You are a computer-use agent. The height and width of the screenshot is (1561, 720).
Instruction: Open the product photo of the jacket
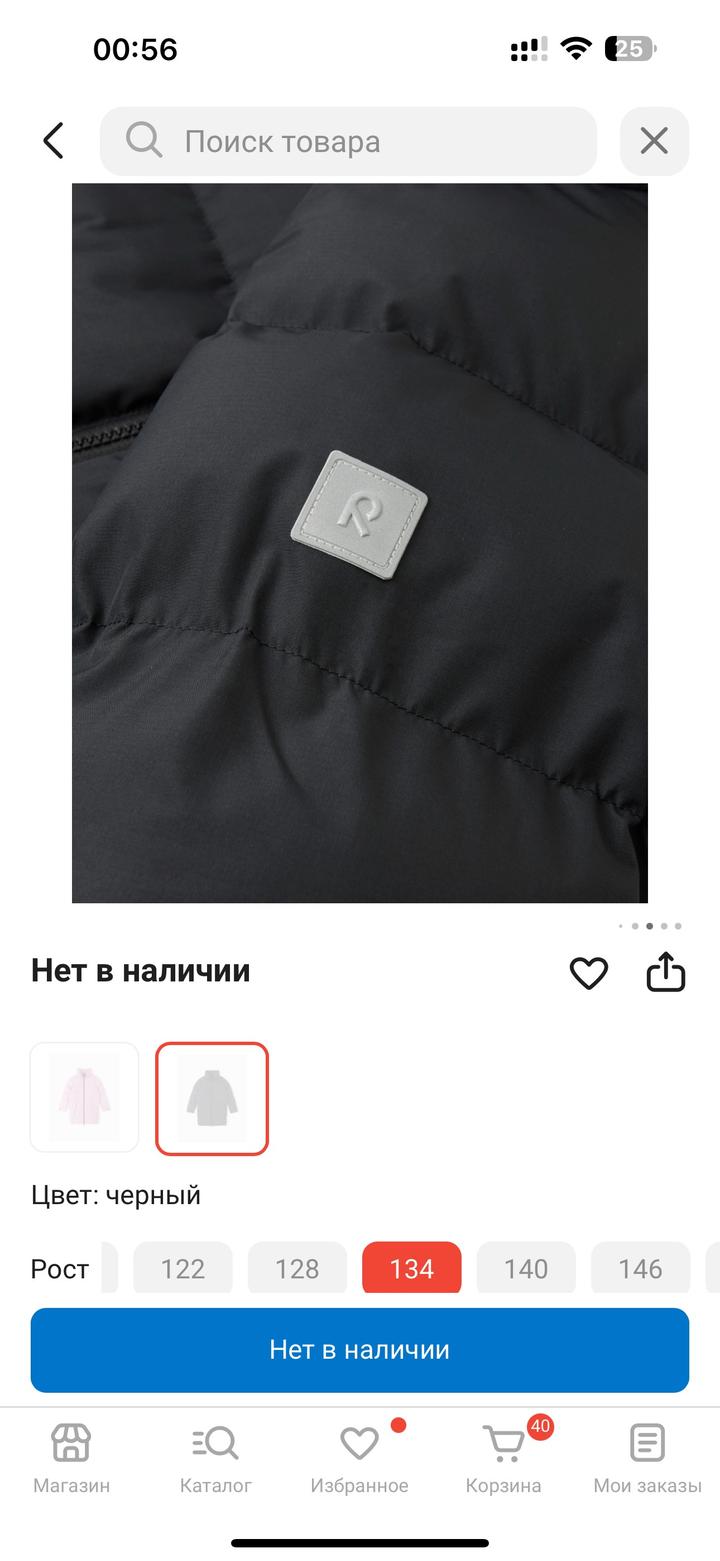click(360, 543)
